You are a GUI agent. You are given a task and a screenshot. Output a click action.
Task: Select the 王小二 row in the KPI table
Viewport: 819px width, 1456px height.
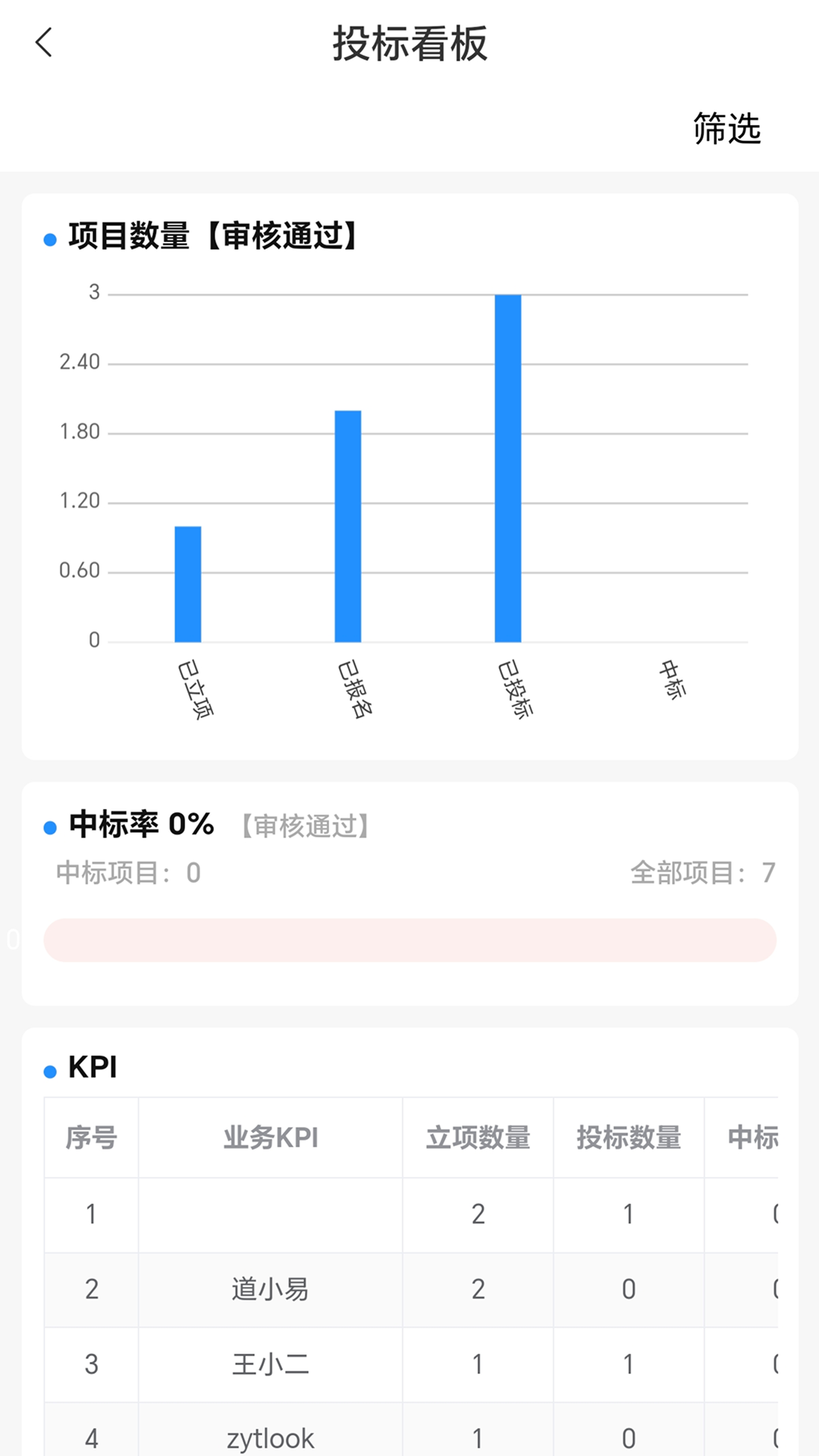269,1363
